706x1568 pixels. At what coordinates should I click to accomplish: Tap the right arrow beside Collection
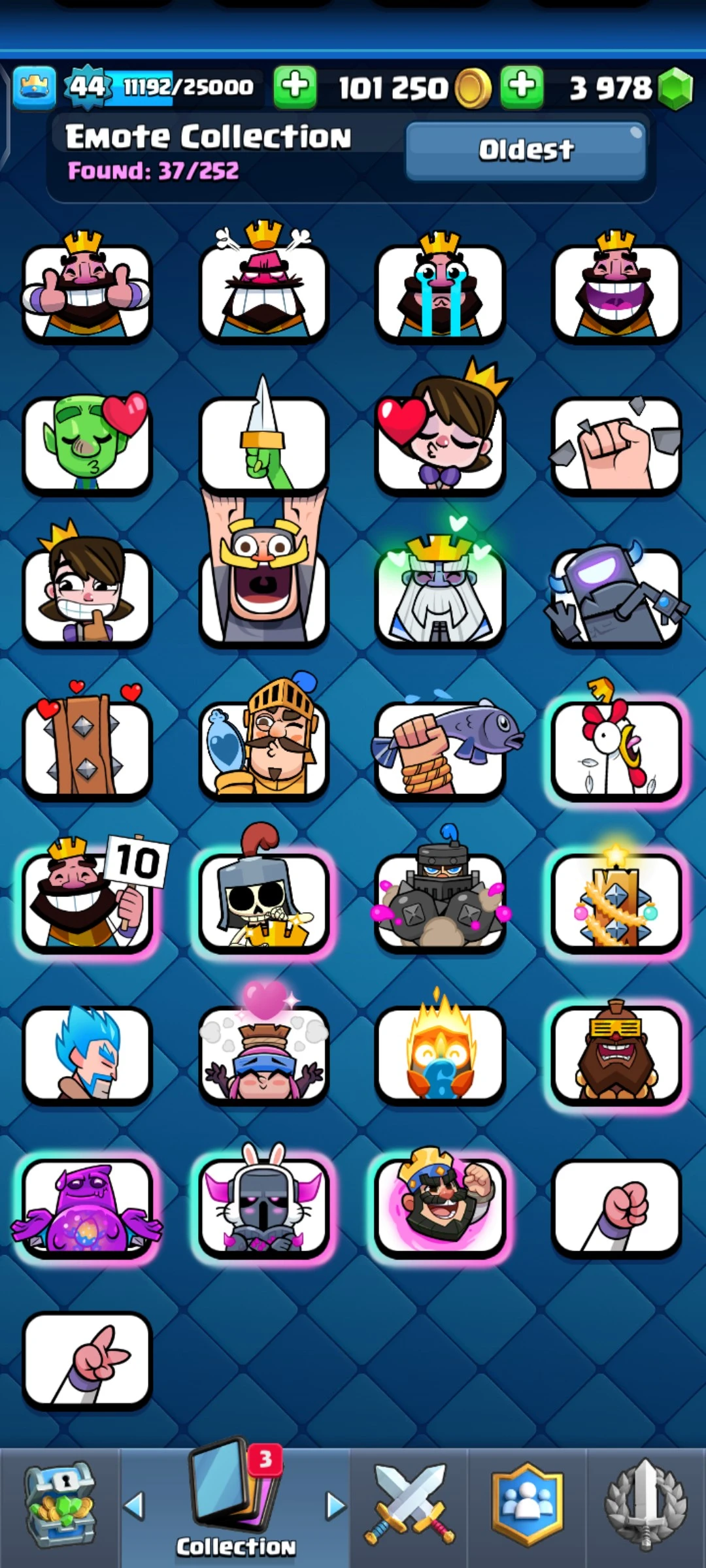(x=335, y=1505)
